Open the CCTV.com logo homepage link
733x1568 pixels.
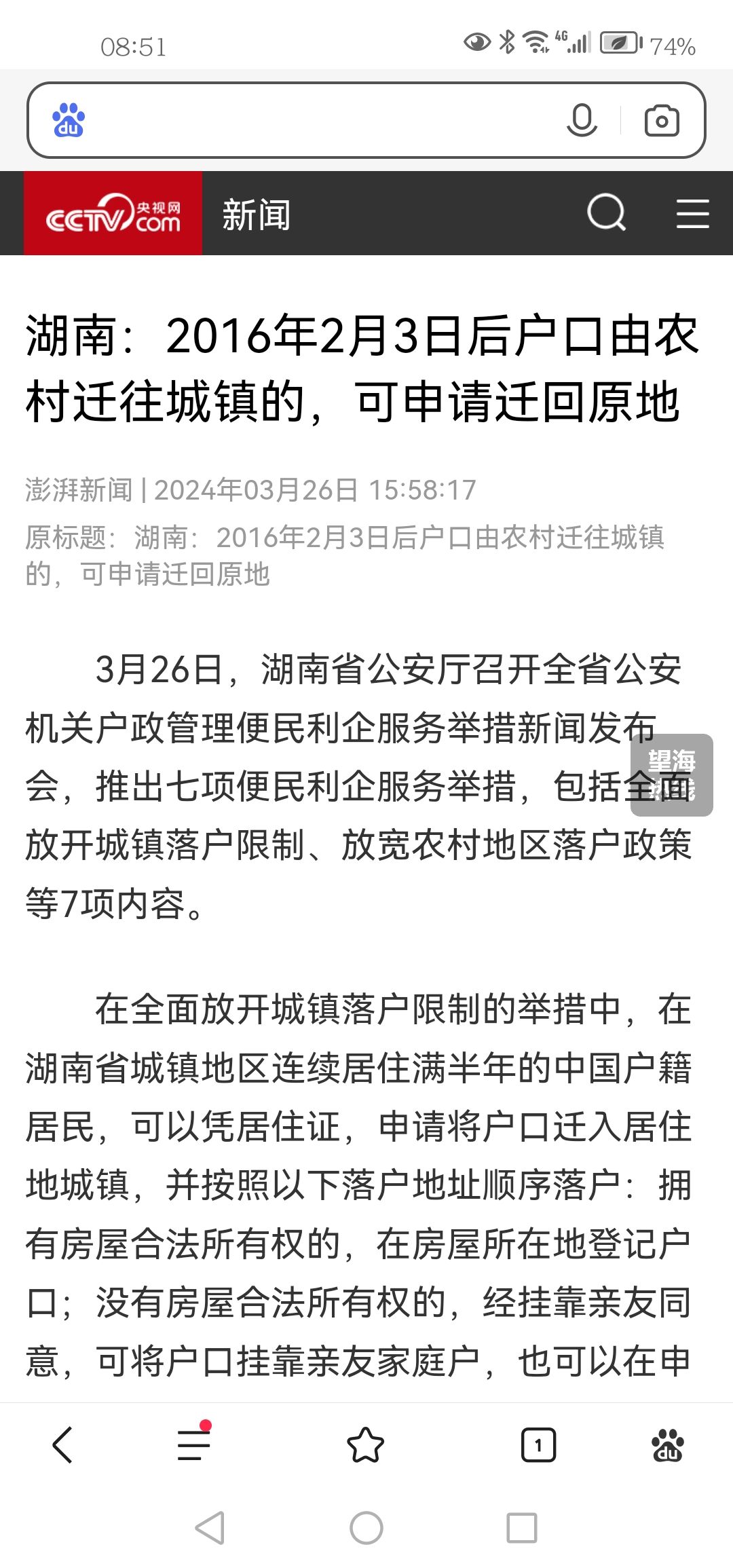pyautogui.click(x=113, y=213)
